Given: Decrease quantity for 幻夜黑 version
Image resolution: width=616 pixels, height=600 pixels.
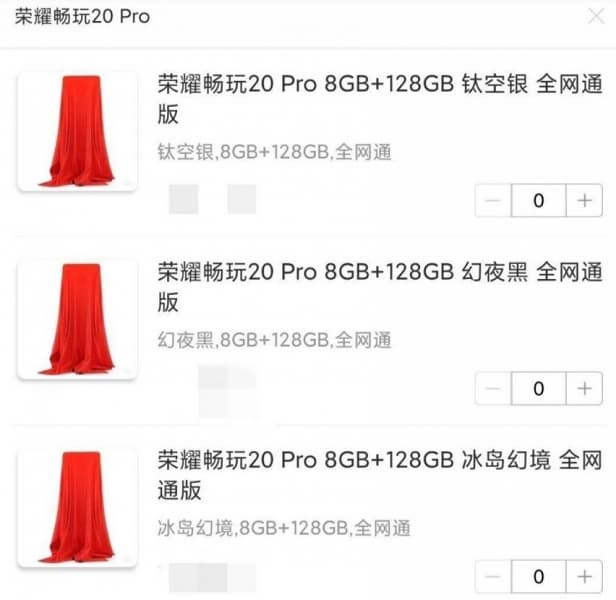Looking at the screenshot, I should click(x=493, y=388).
